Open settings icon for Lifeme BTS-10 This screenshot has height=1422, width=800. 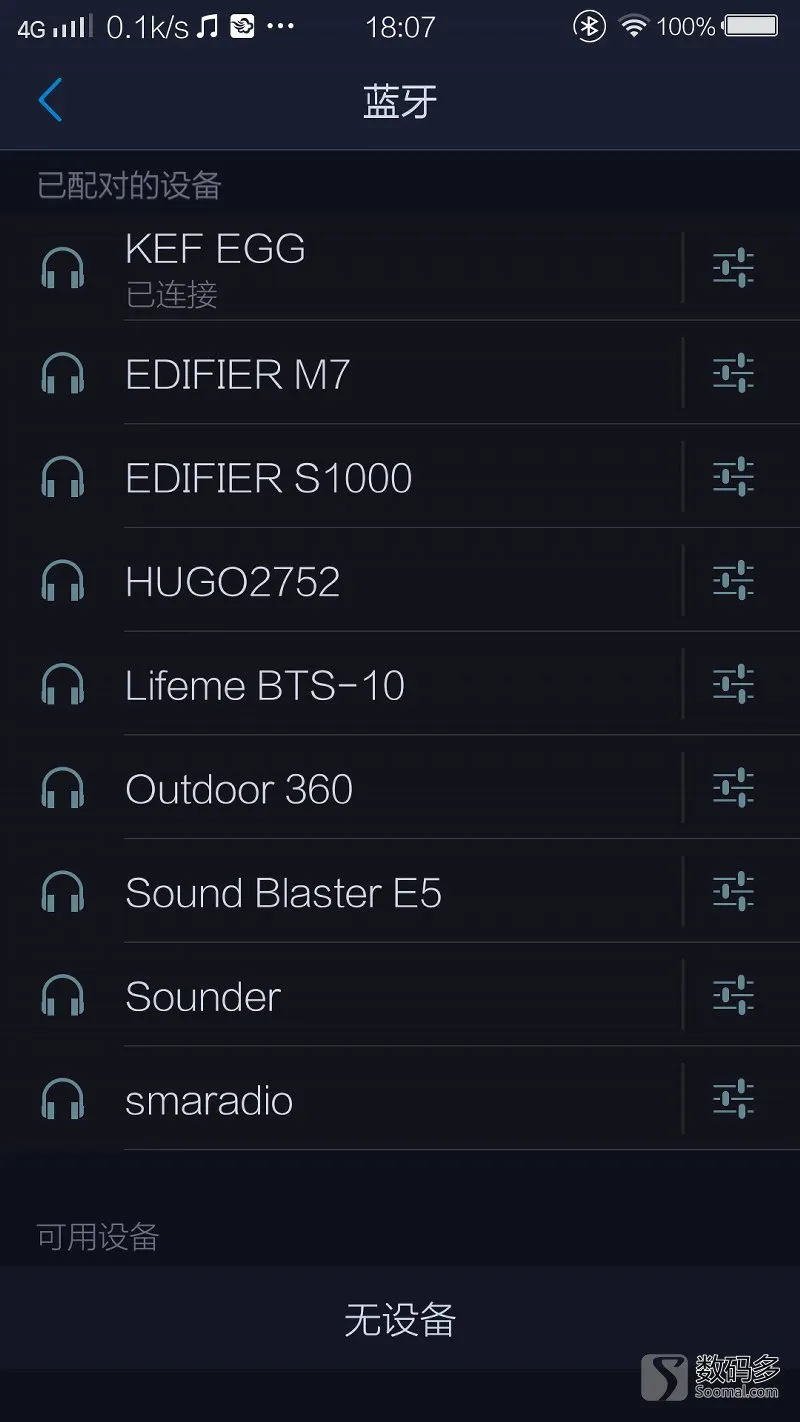[733, 684]
